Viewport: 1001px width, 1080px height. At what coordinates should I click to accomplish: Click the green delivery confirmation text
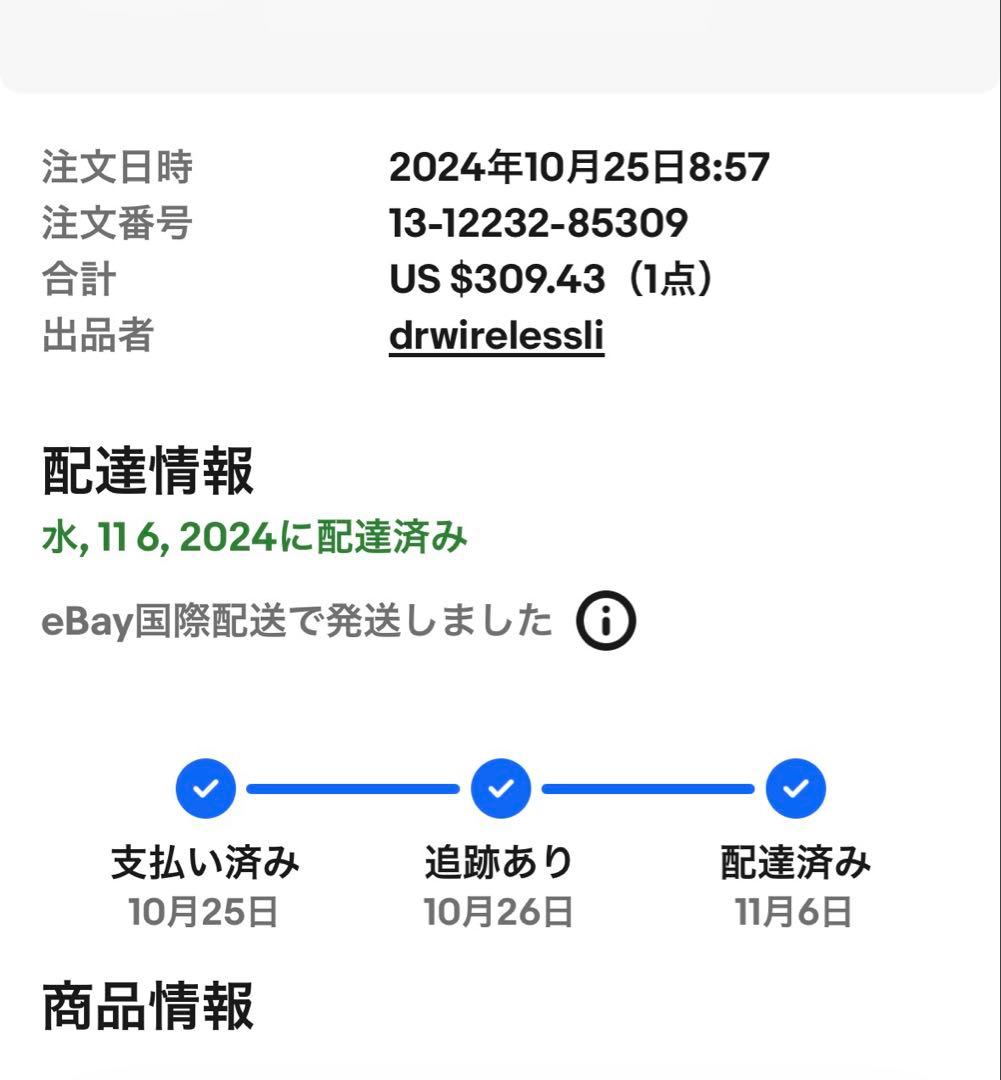pyautogui.click(x=253, y=536)
